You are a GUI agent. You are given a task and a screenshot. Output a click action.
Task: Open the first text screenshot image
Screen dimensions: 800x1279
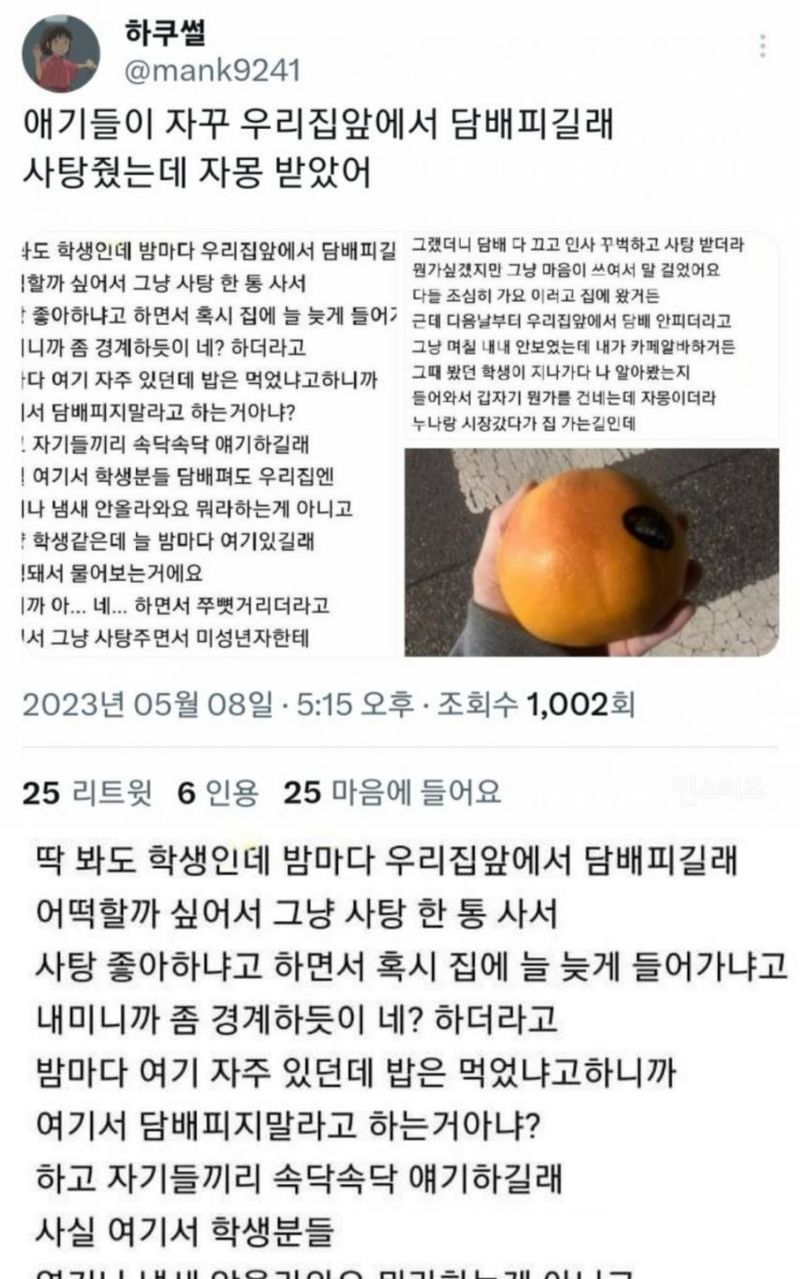click(x=210, y=445)
